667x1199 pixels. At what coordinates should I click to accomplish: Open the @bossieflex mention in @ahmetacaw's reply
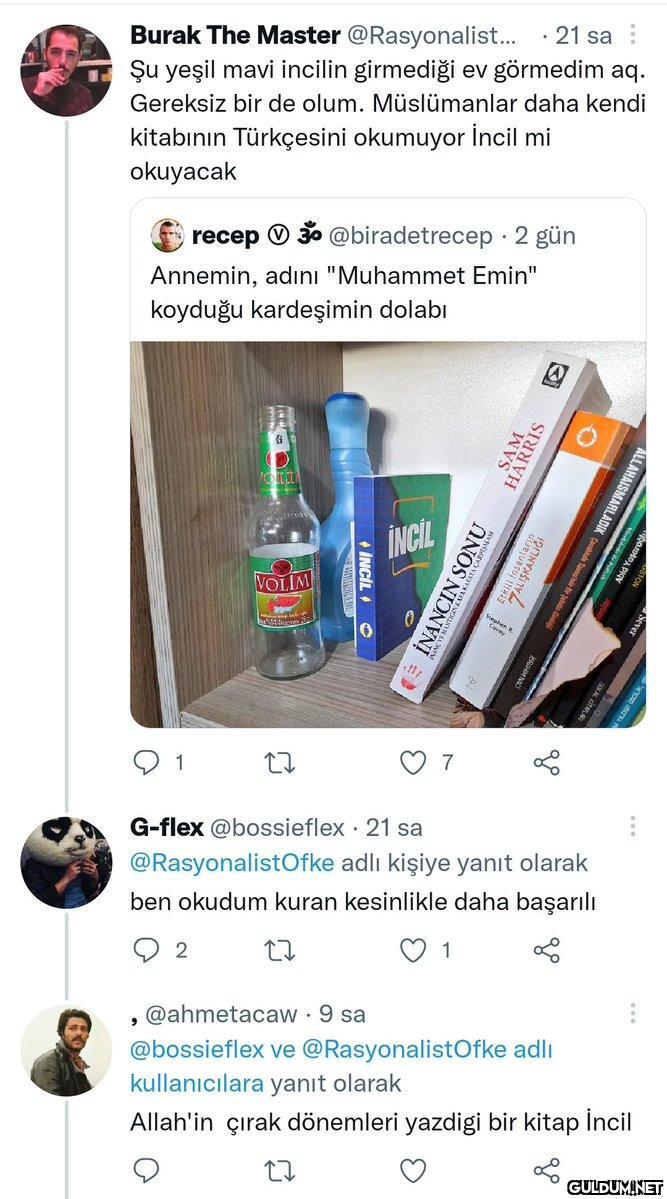click(196, 1050)
